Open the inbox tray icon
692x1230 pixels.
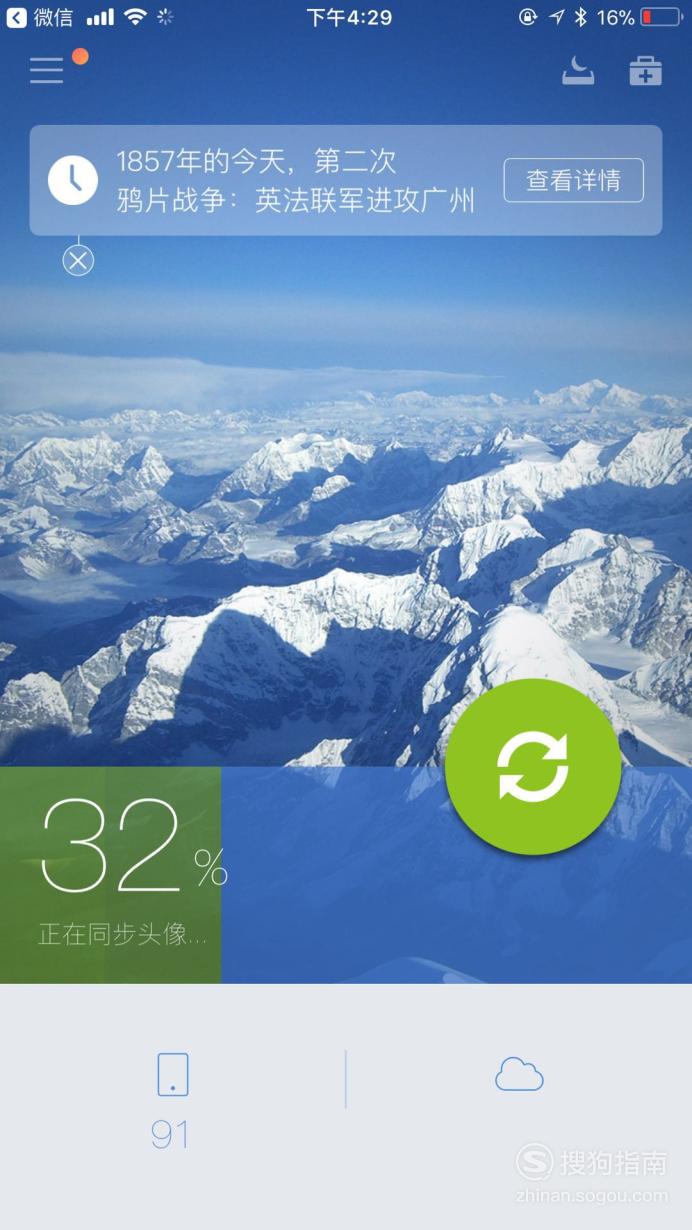[x=578, y=71]
